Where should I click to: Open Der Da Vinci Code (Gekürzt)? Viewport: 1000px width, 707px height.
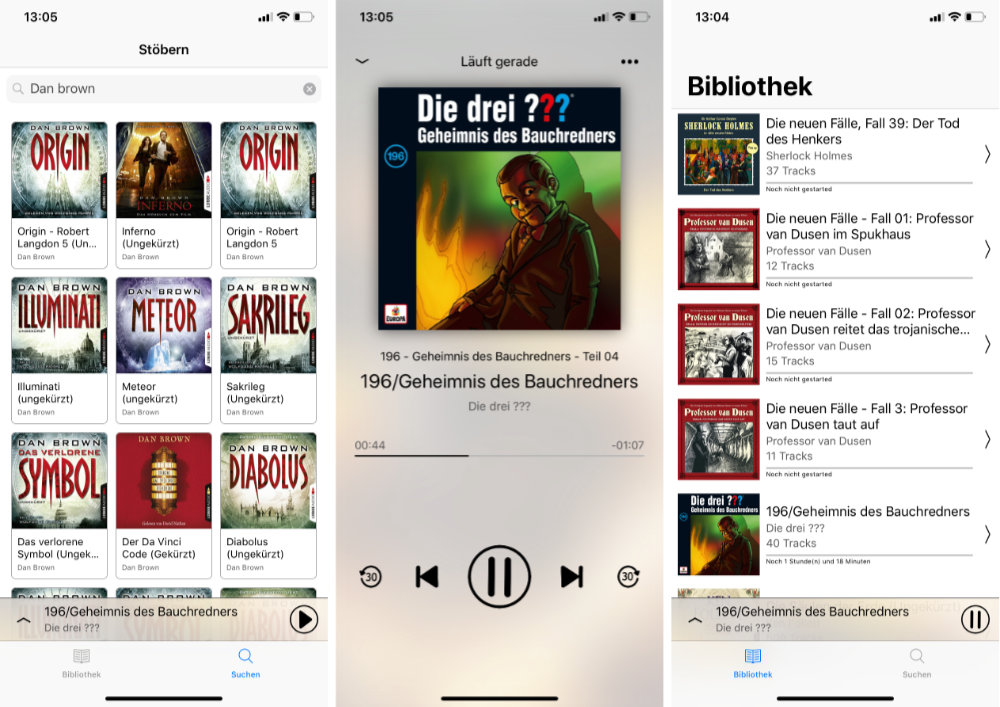click(x=164, y=504)
